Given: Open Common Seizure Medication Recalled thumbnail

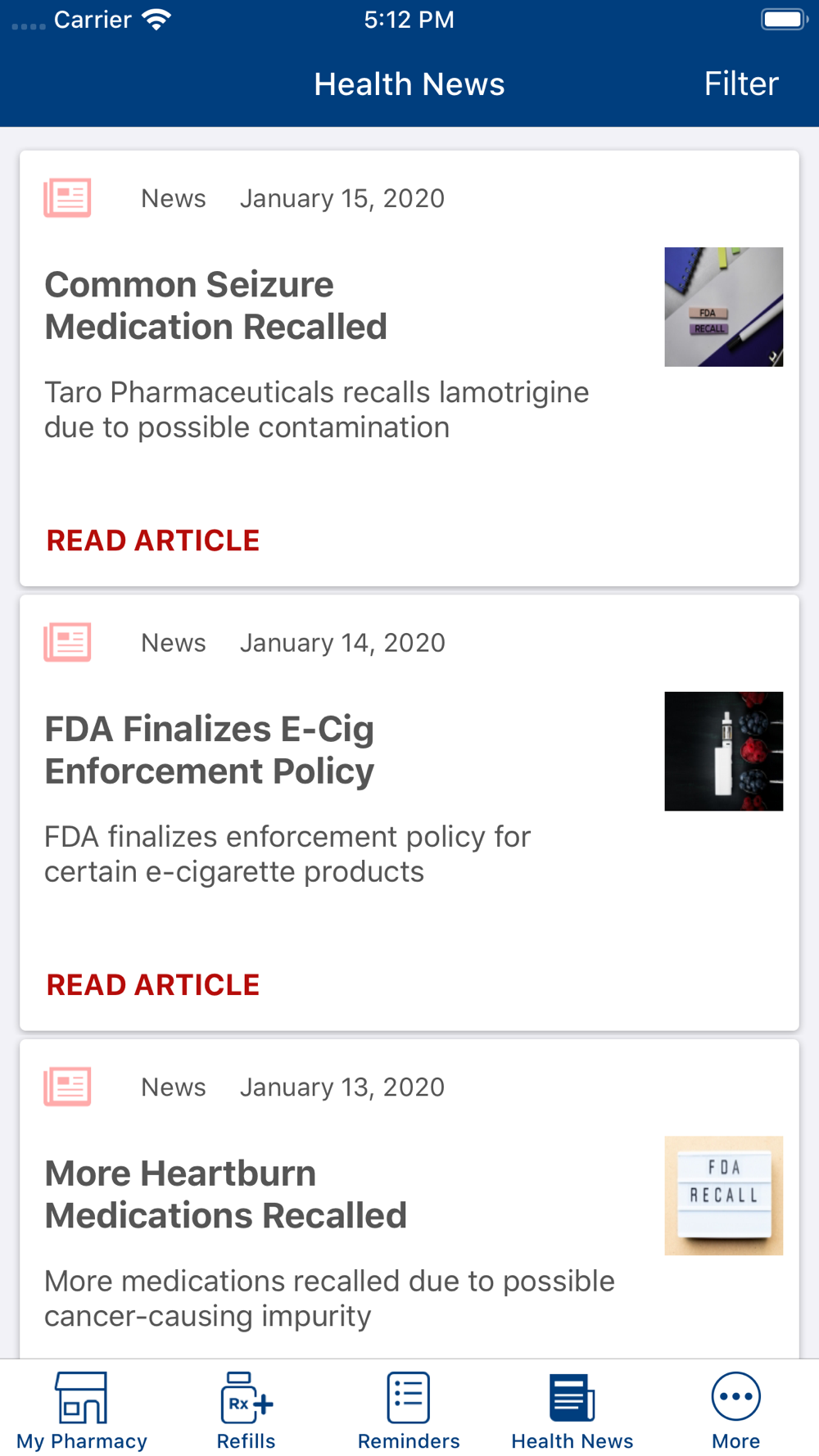Looking at the screenshot, I should click(724, 307).
